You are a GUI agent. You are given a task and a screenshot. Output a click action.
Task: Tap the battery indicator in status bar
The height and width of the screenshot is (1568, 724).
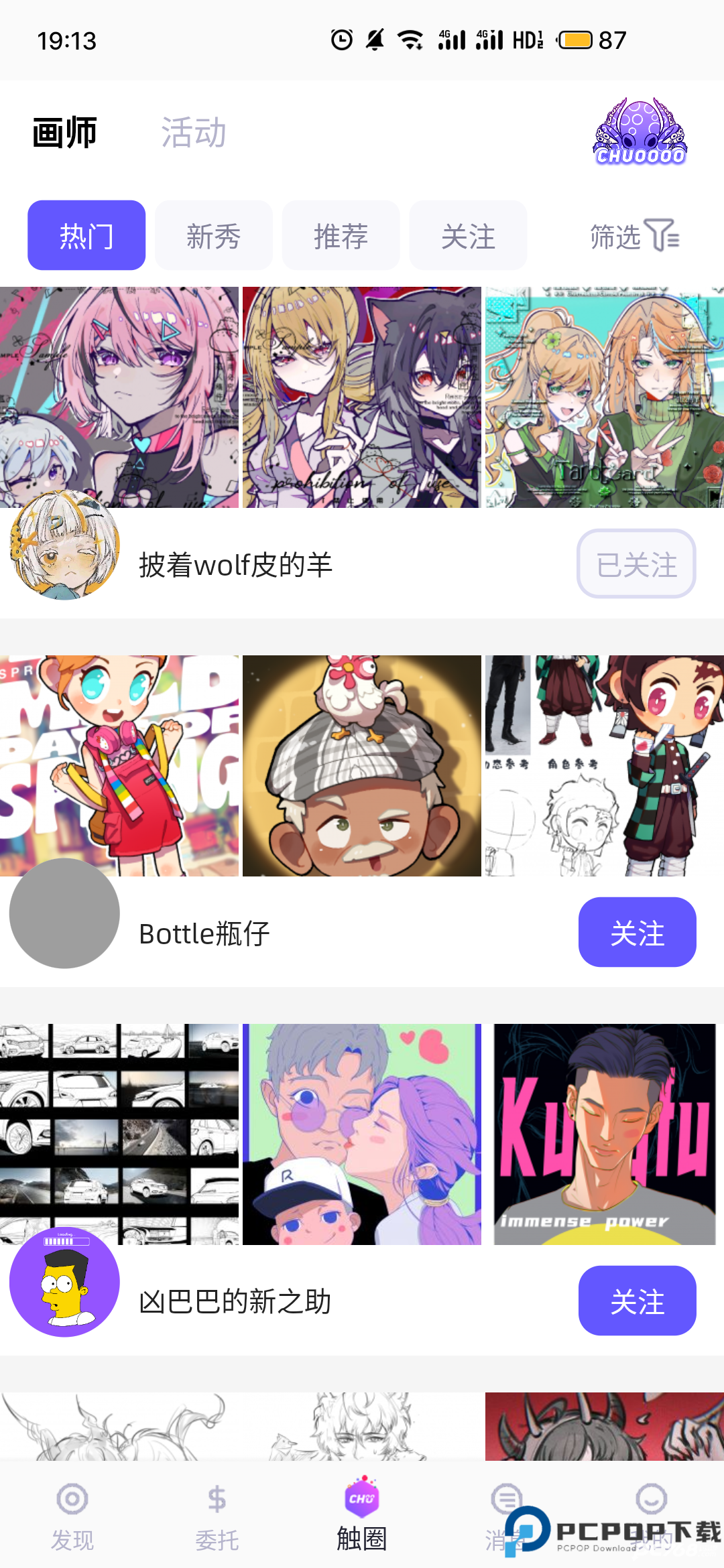[x=575, y=40]
